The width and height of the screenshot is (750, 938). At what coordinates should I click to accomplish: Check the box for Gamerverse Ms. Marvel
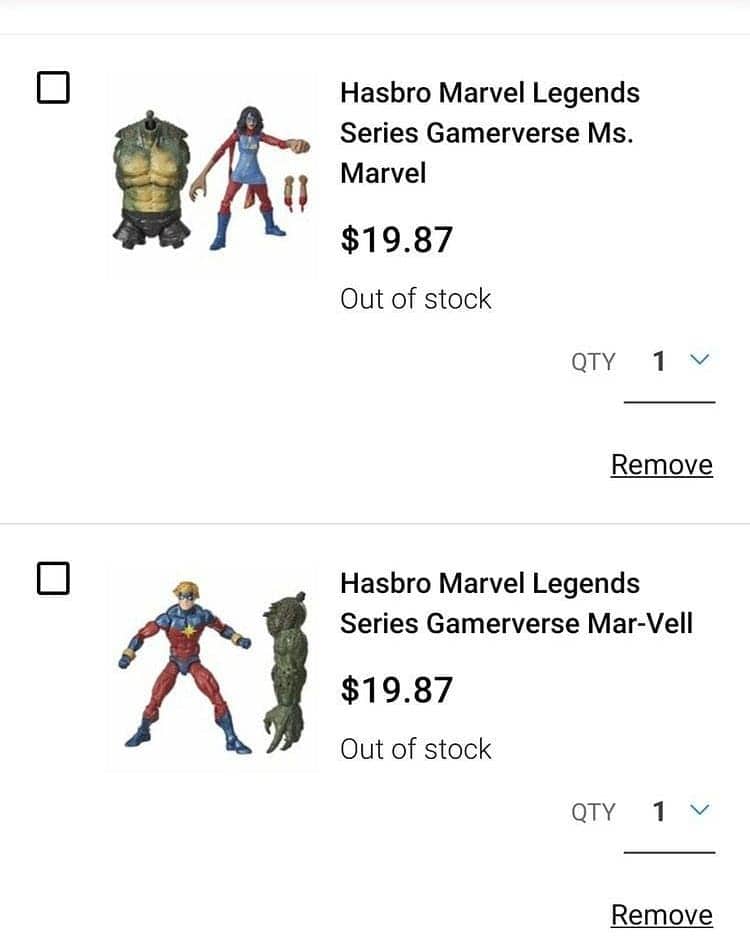[53, 88]
